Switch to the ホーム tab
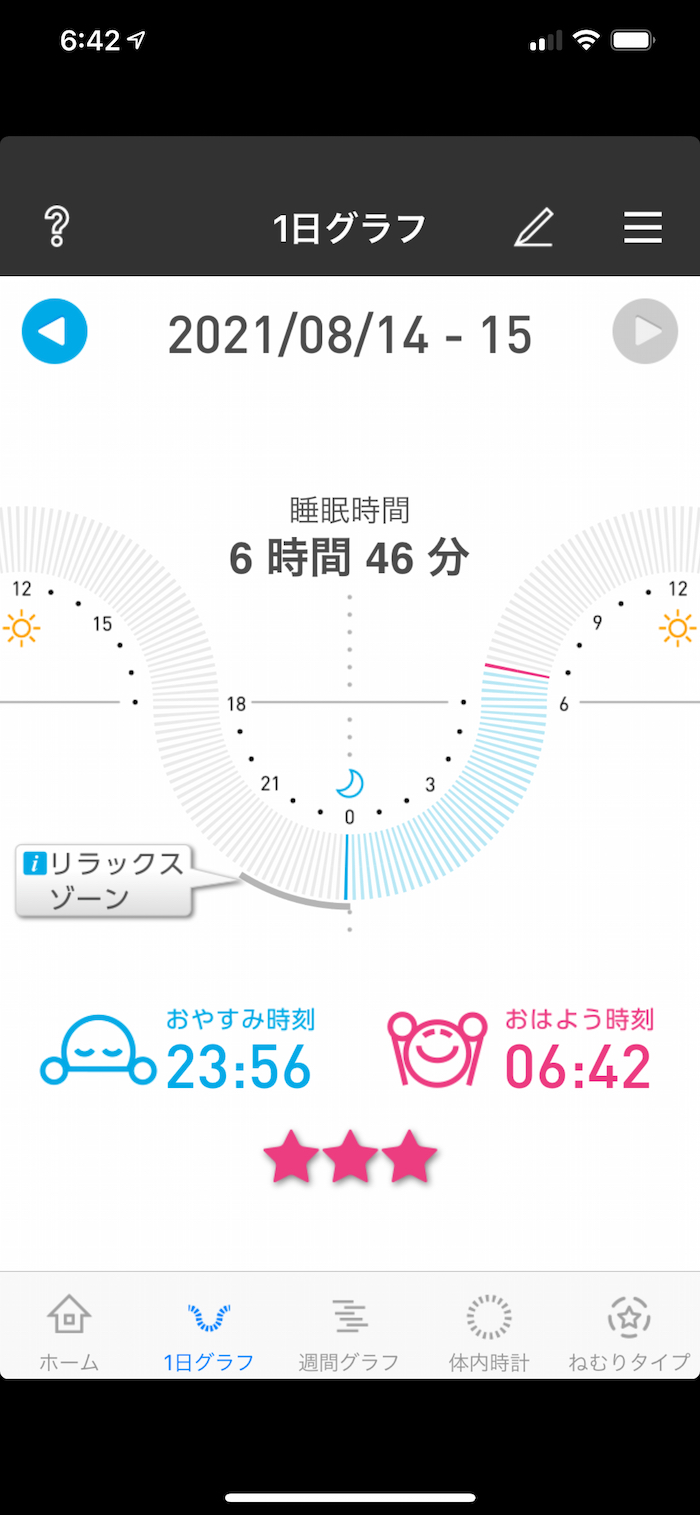 coord(69,1332)
